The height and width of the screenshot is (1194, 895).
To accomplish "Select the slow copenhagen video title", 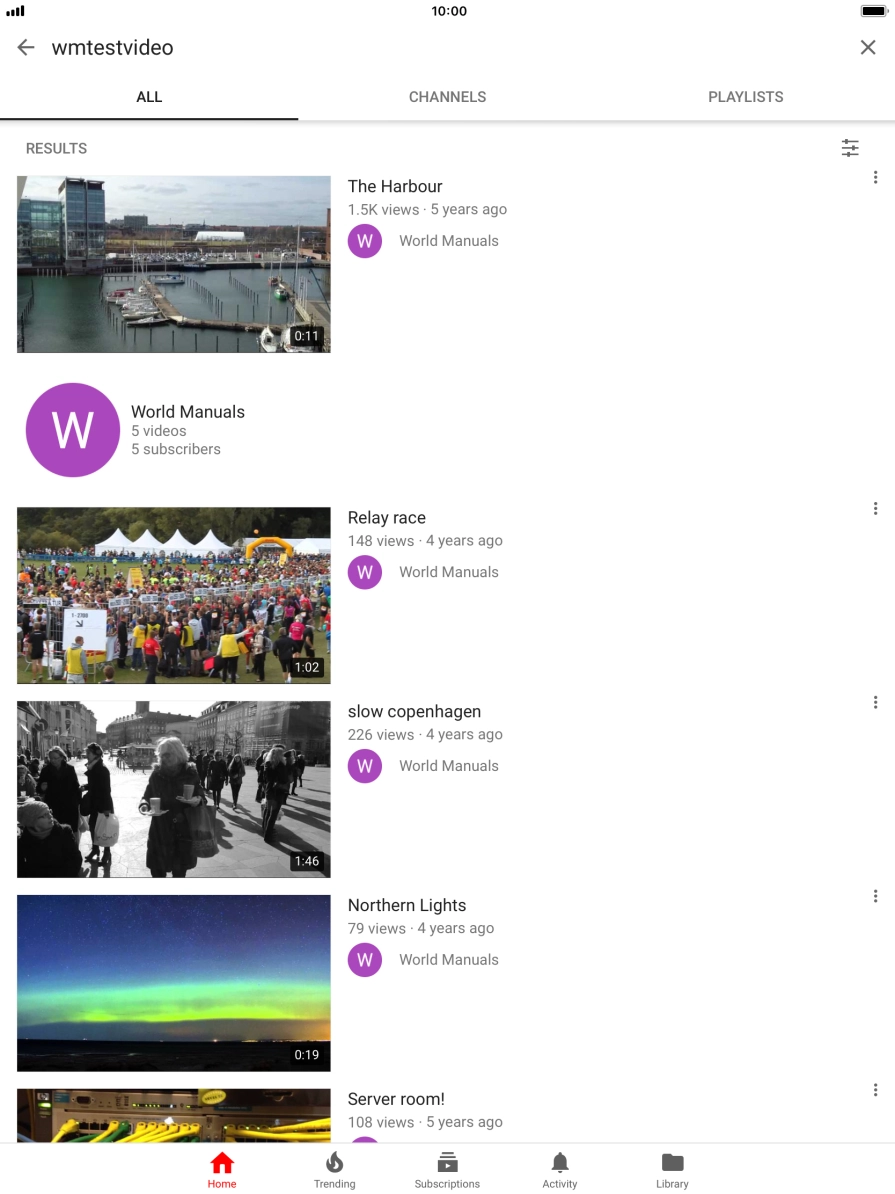I will [x=414, y=711].
